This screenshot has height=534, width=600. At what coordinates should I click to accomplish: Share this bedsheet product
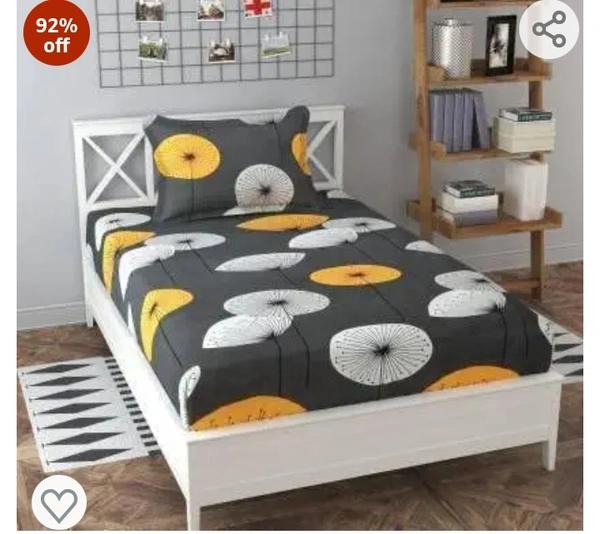click(549, 29)
